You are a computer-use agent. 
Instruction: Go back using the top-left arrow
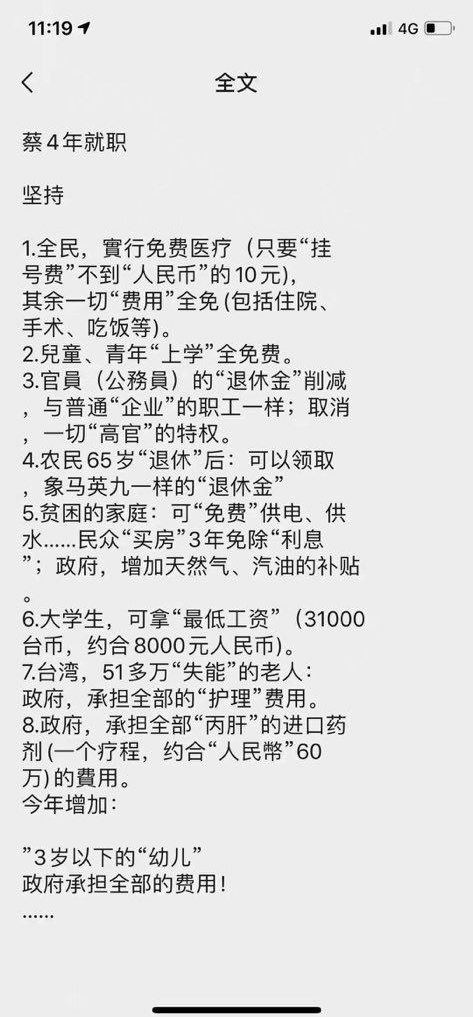(x=27, y=83)
